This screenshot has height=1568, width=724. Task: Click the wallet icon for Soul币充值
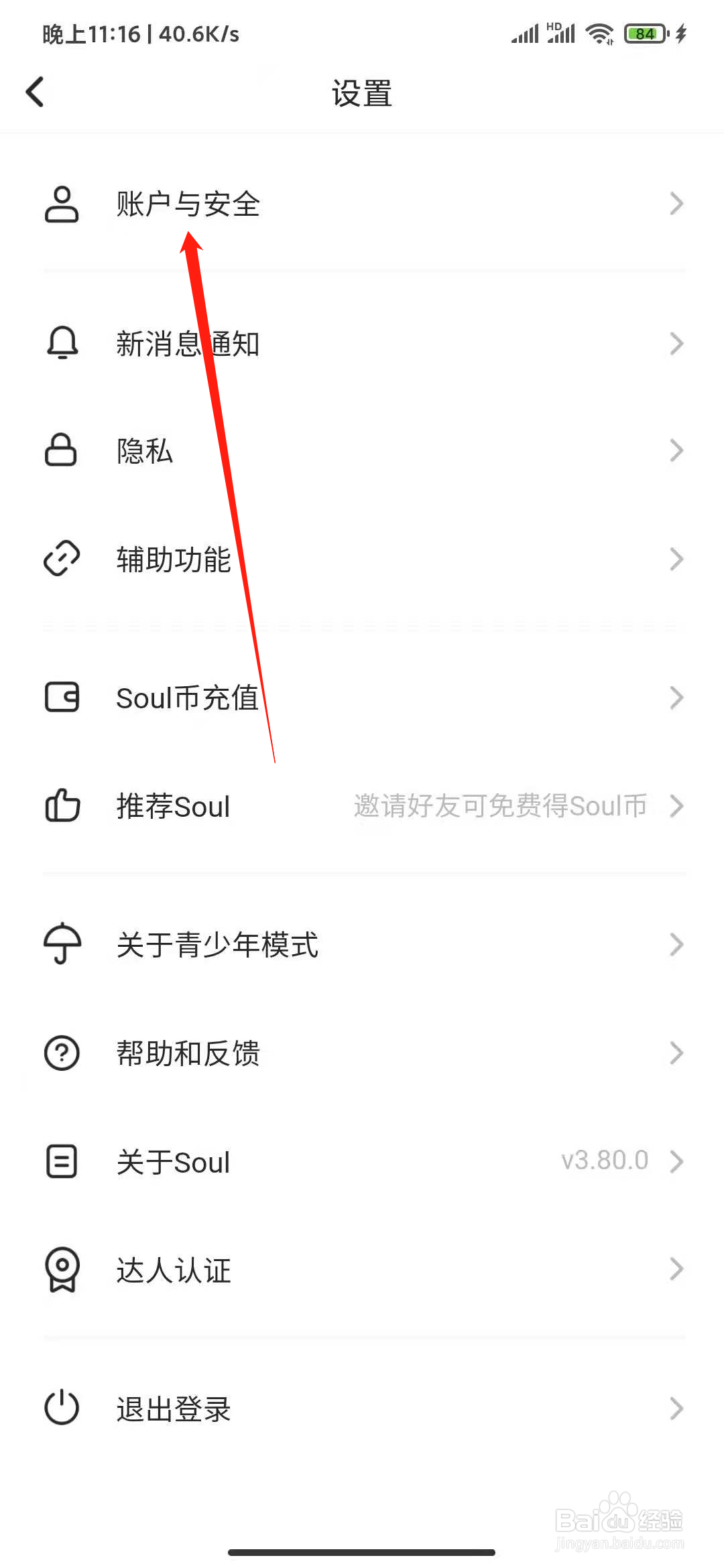point(61,698)
